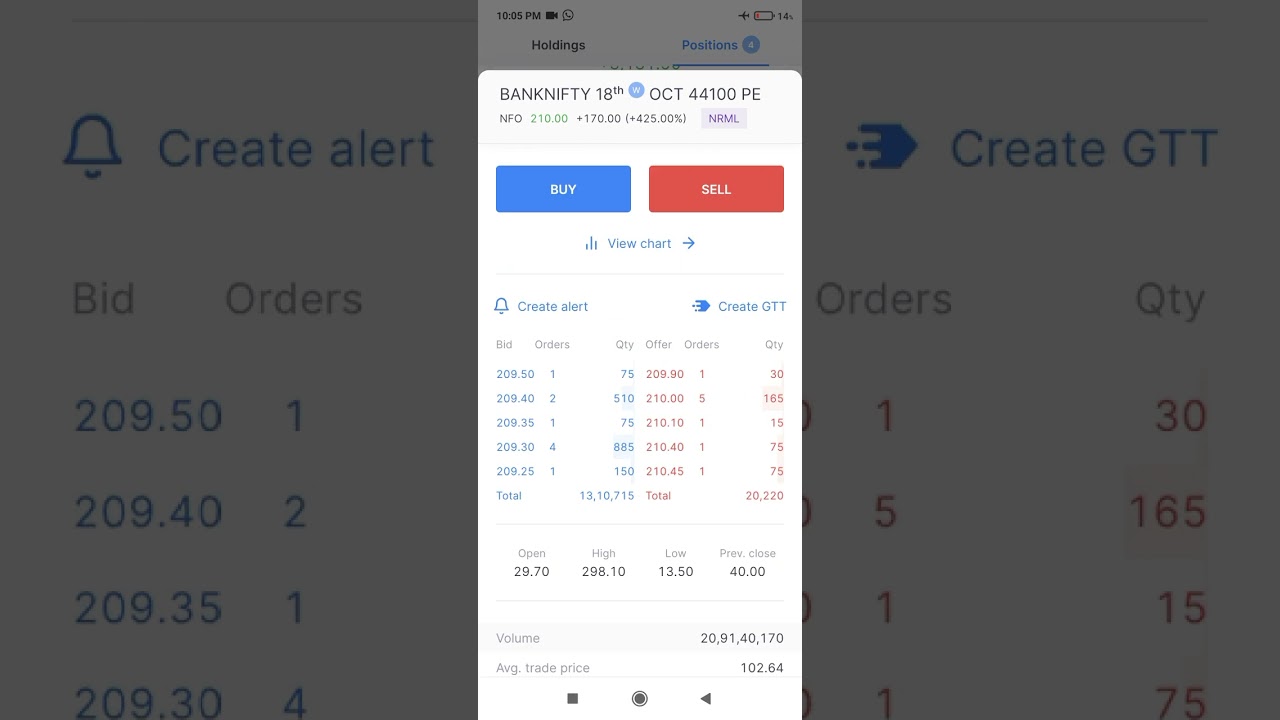Create a price alert
This screenshot has width=1280, height=720.
tap(542, 306)
